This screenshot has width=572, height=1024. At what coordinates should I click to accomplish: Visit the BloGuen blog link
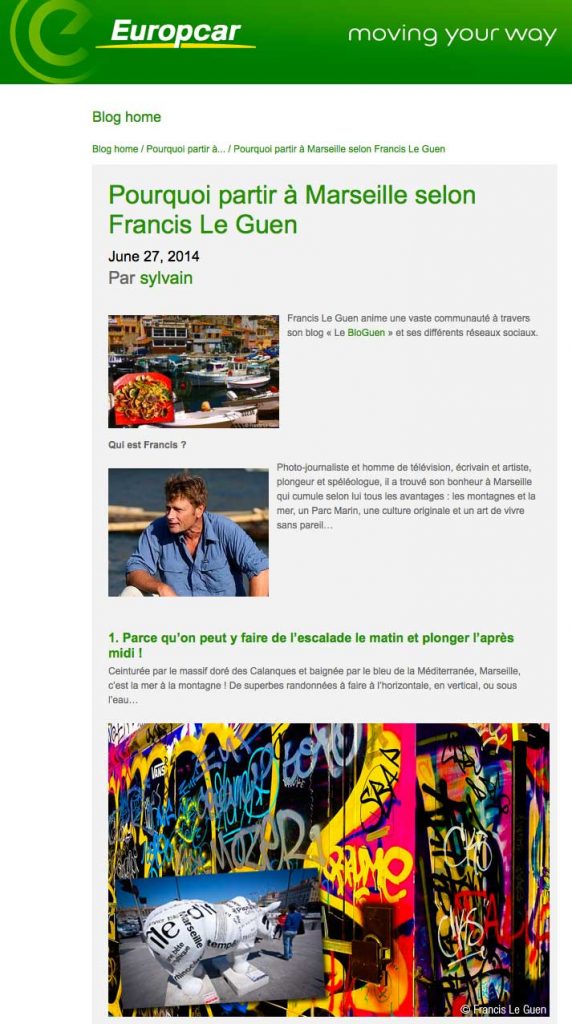pyautogui.click(x=366, y=332)
